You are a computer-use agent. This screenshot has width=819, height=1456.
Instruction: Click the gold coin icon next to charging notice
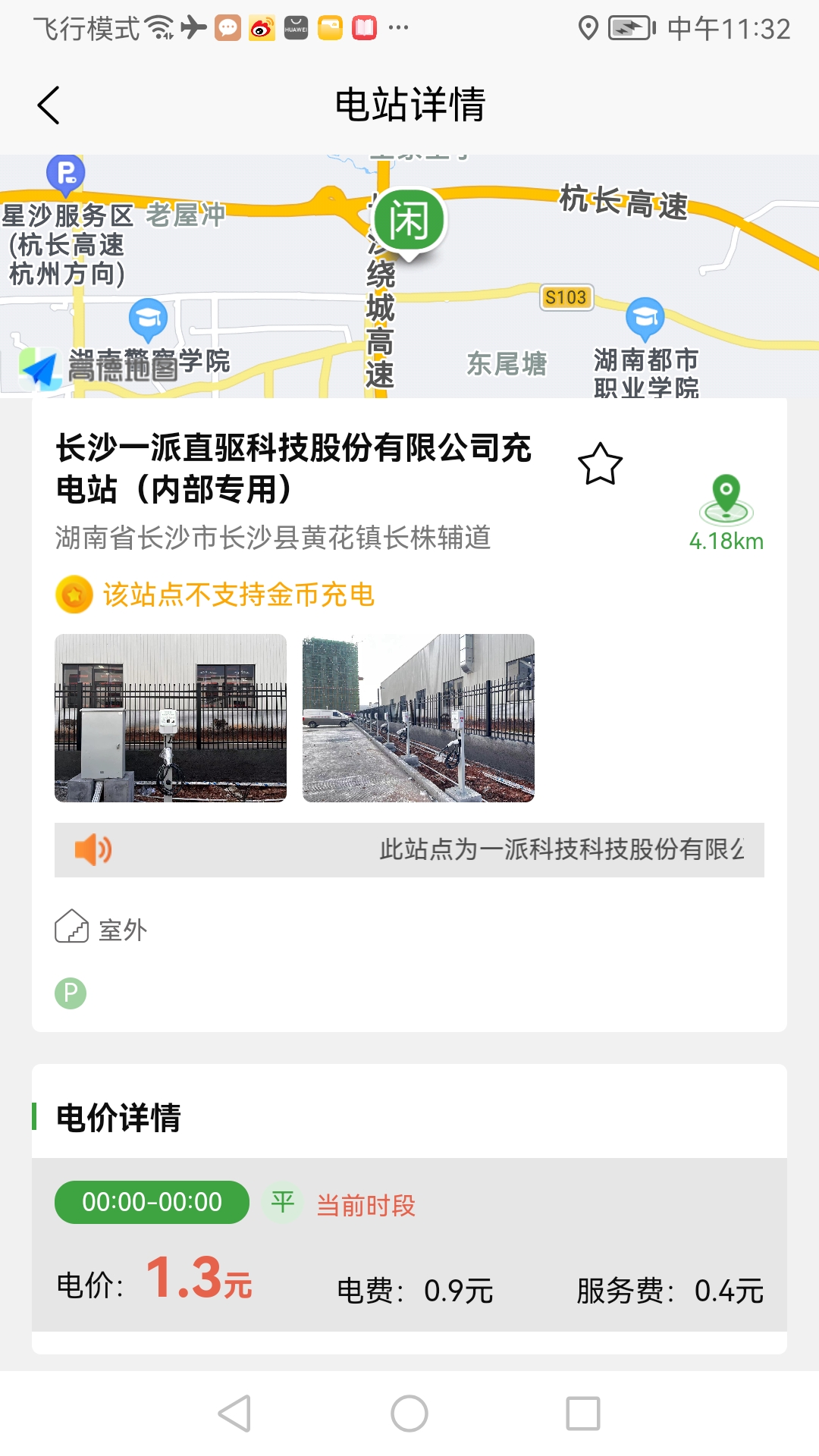(x=74, y=597)
